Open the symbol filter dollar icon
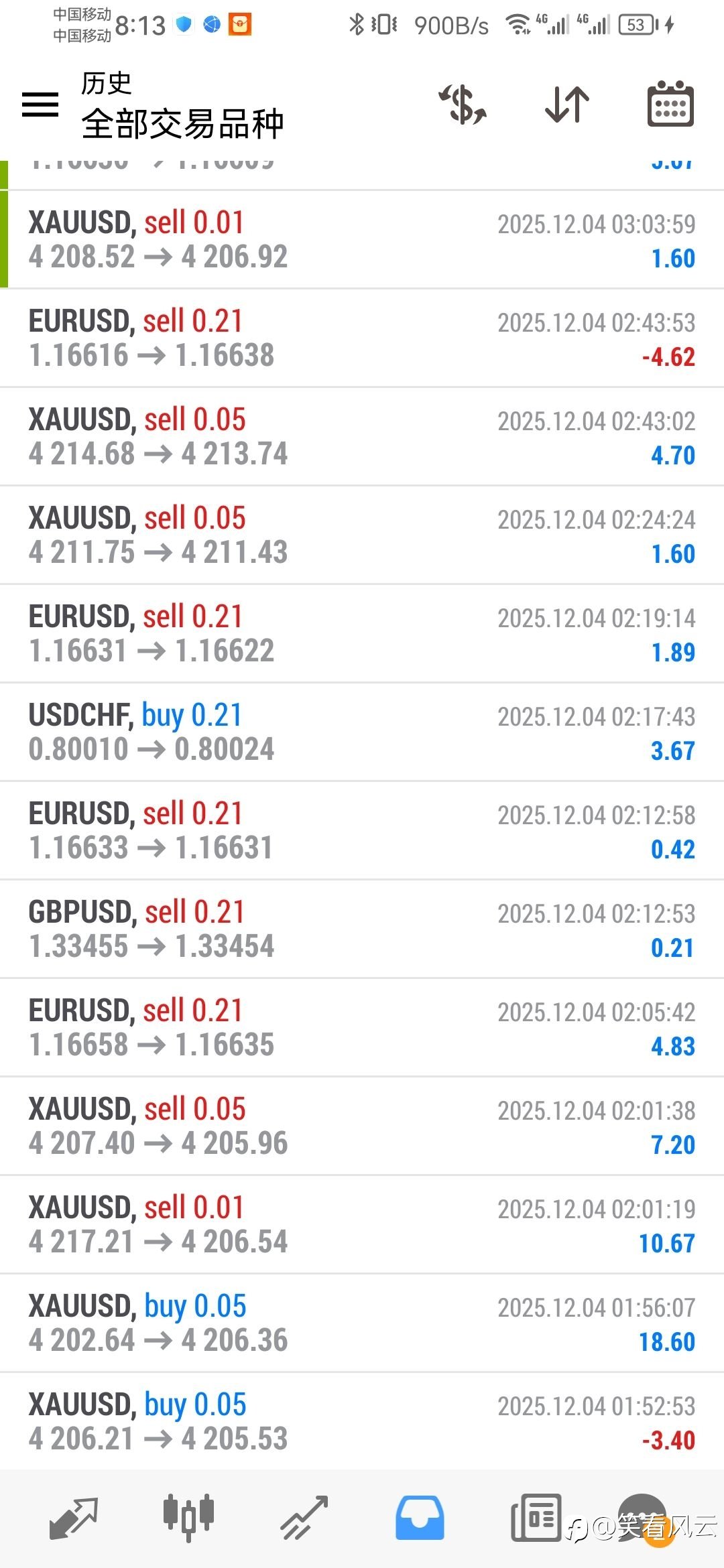The image size is (724, 1568). 463,105
